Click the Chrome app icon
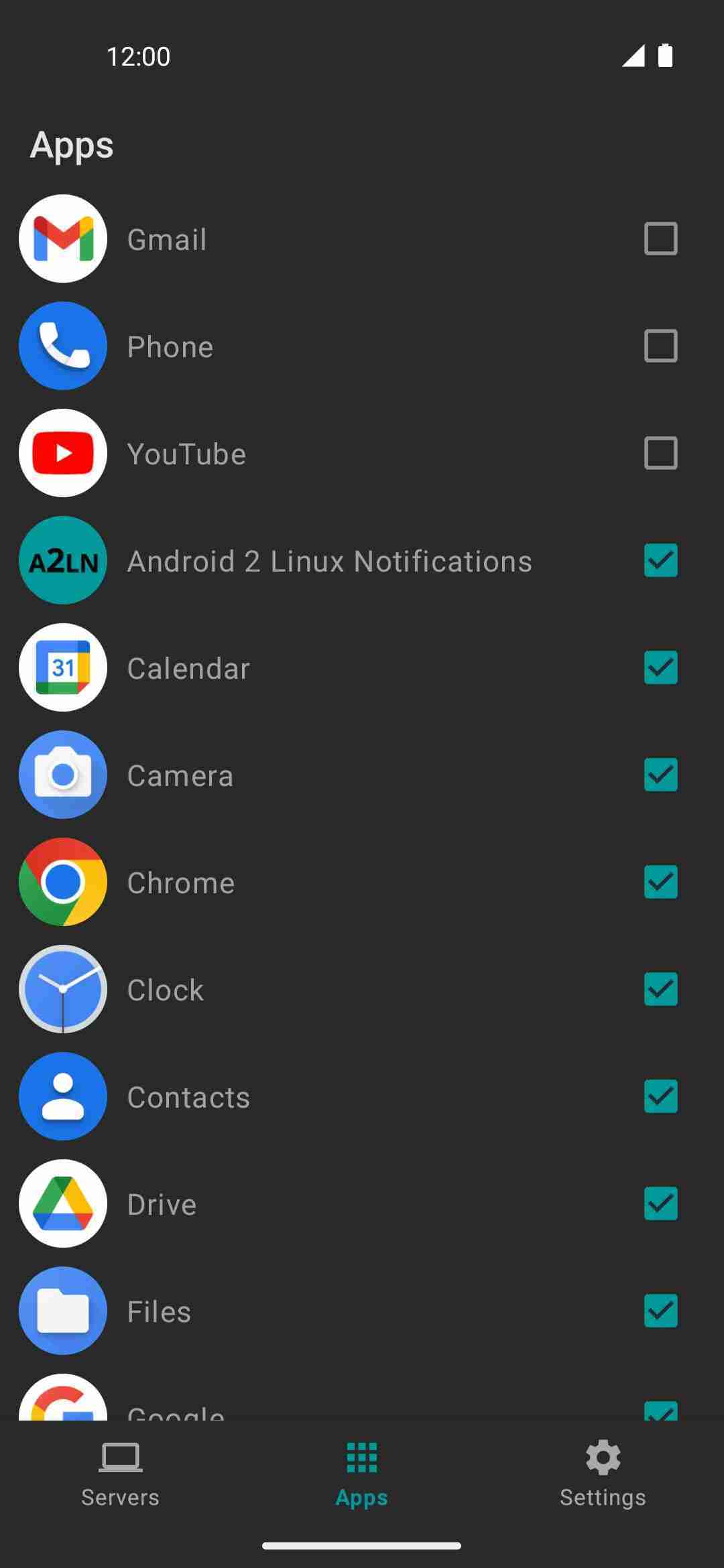The width and height of the screenshot is (724, 1568). [x=62, y=882]
